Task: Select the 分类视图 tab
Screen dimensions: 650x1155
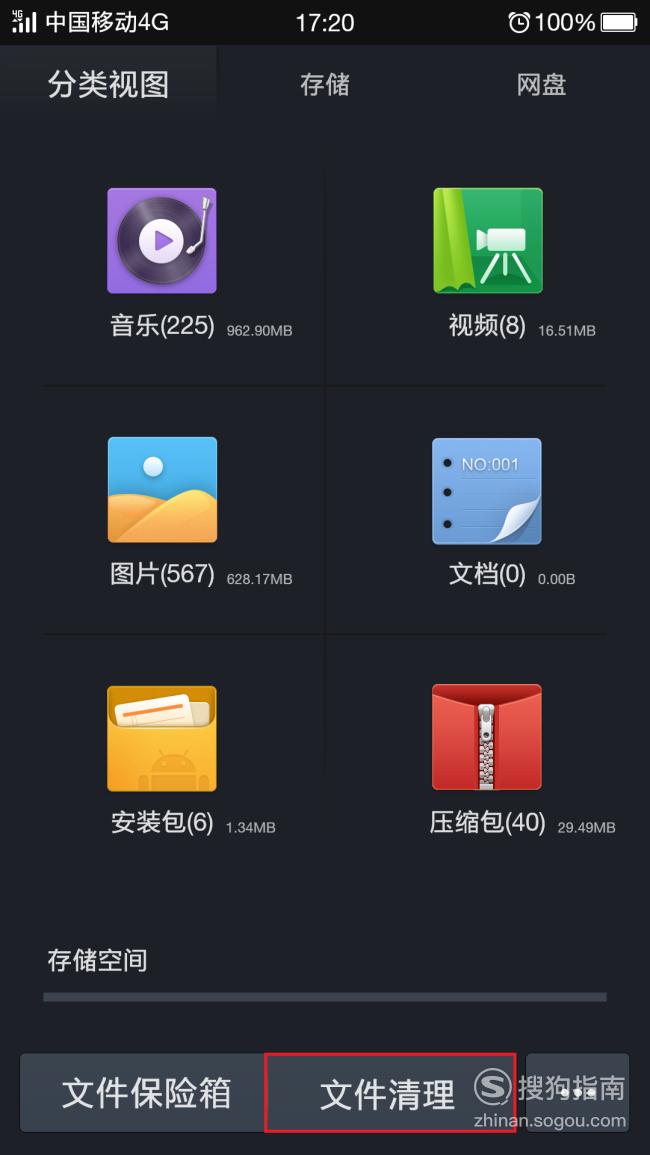Action: (x=108, y=84)
